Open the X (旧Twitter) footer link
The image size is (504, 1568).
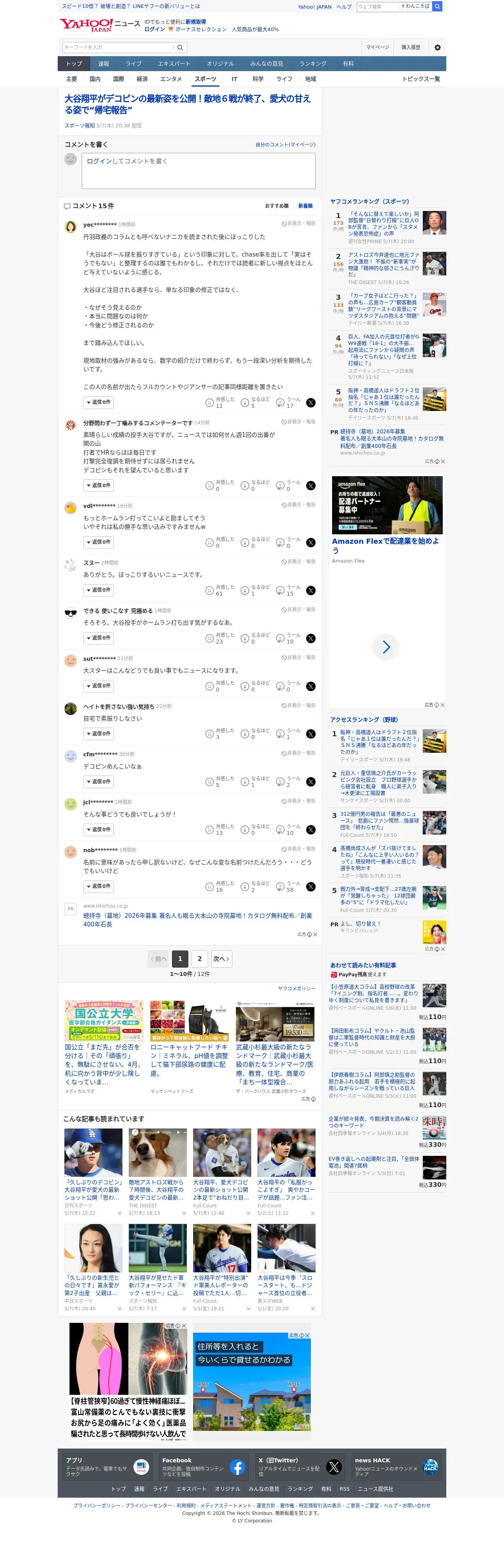[300, 1467]
